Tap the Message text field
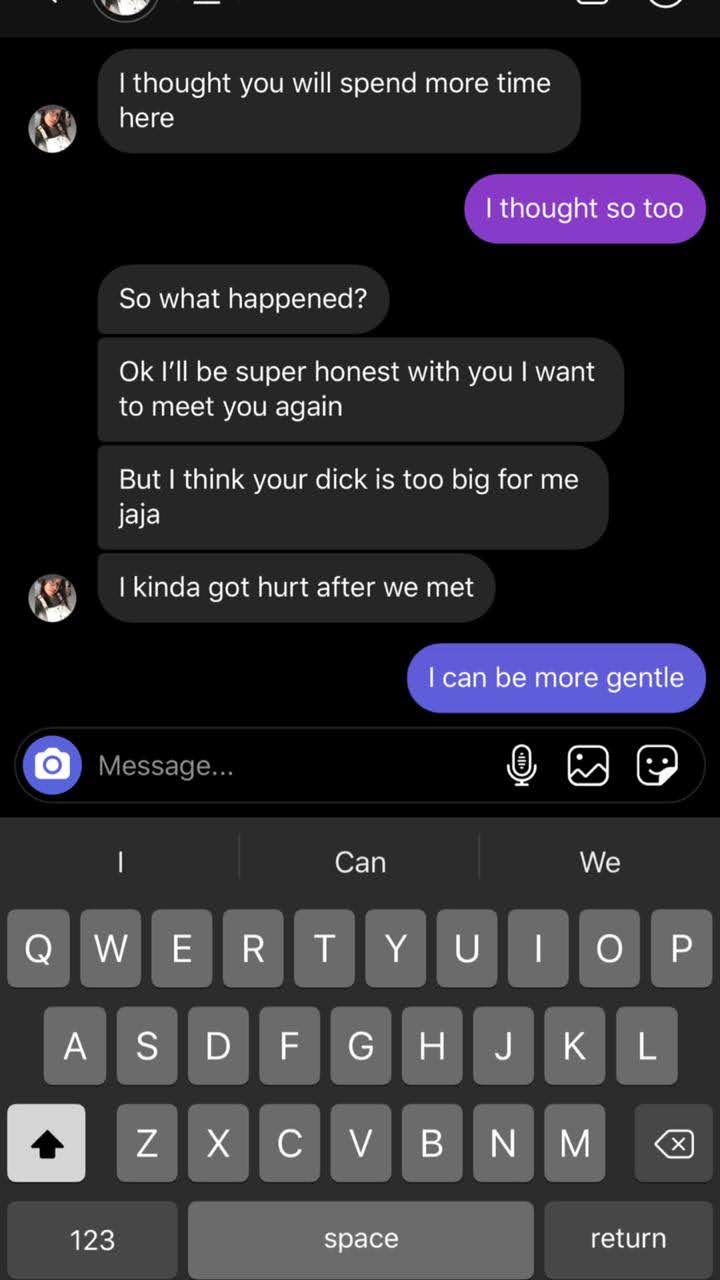The width and height of the screenshot is (720, 1280). [x=290, y=766]
